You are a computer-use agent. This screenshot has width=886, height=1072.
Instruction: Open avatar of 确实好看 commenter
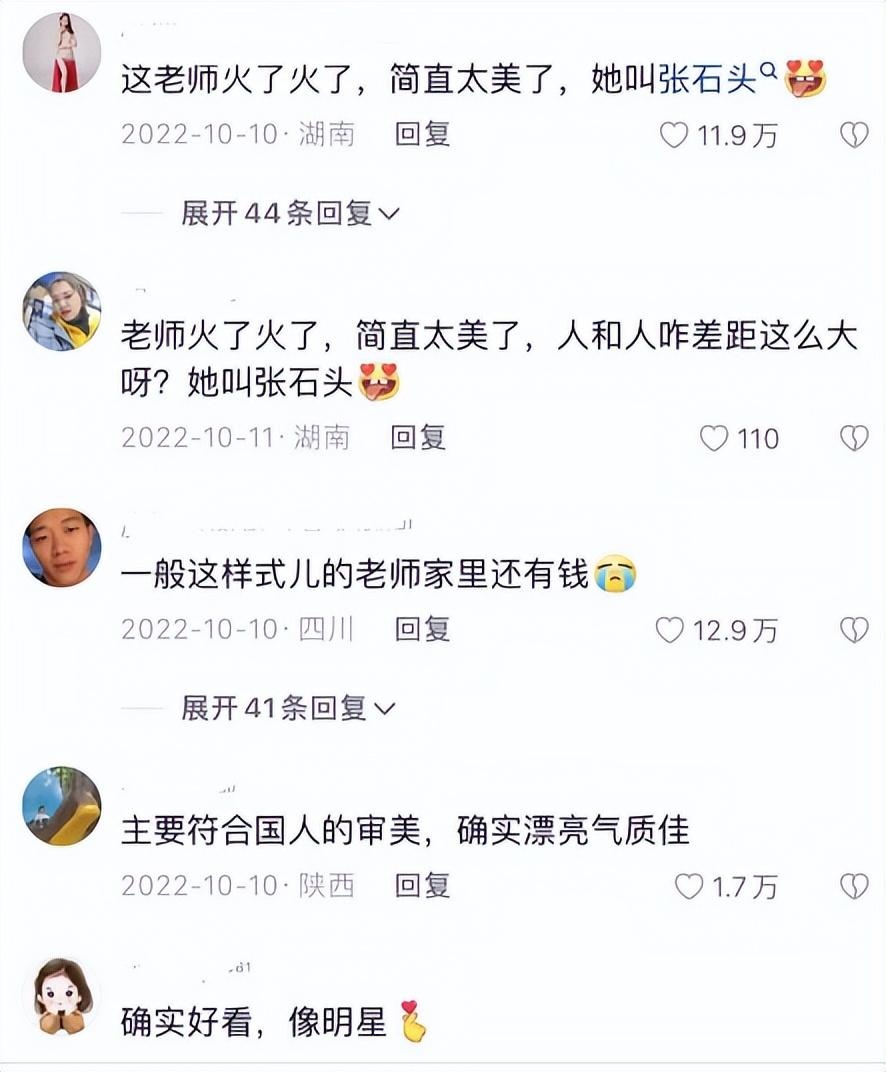point(62,996)
